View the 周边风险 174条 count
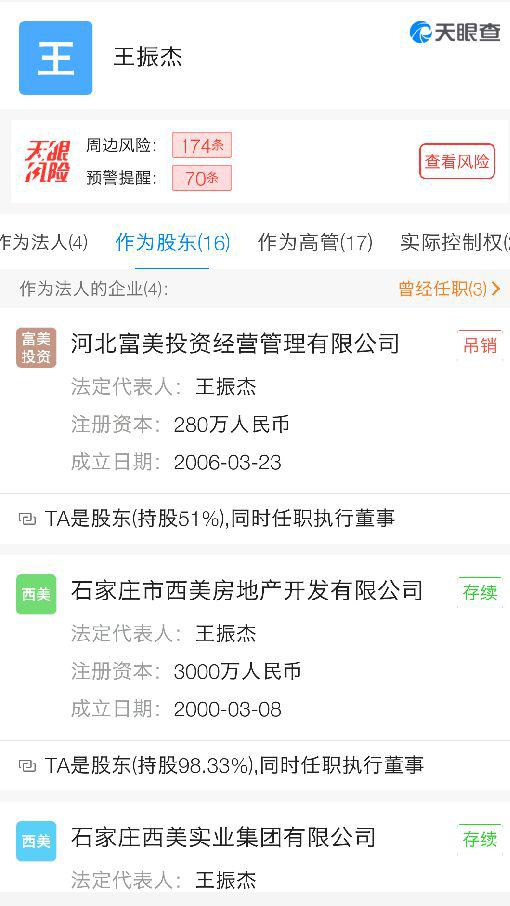This screenshot has height=906, width=510. coord(202,145)
